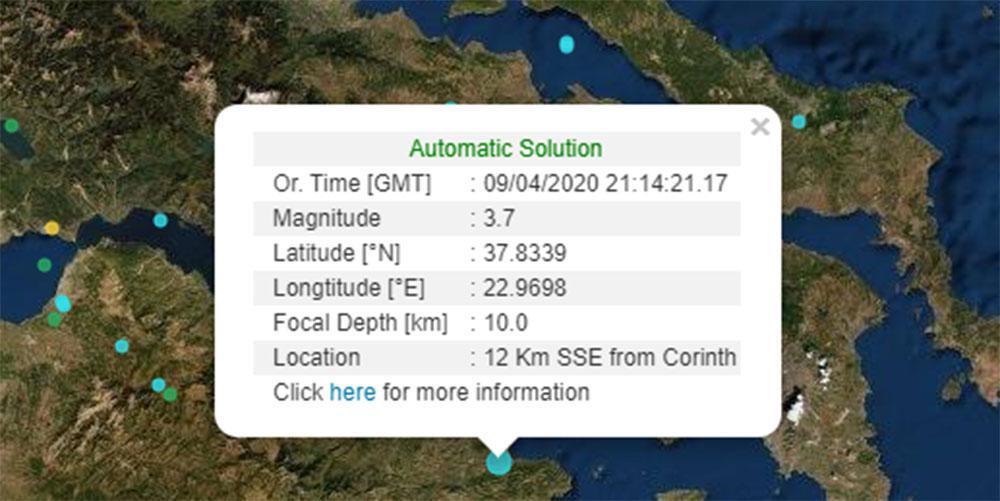Tap the large marker below the popup pointer
Screen dimensions: 1000x501
pos(498,462)
